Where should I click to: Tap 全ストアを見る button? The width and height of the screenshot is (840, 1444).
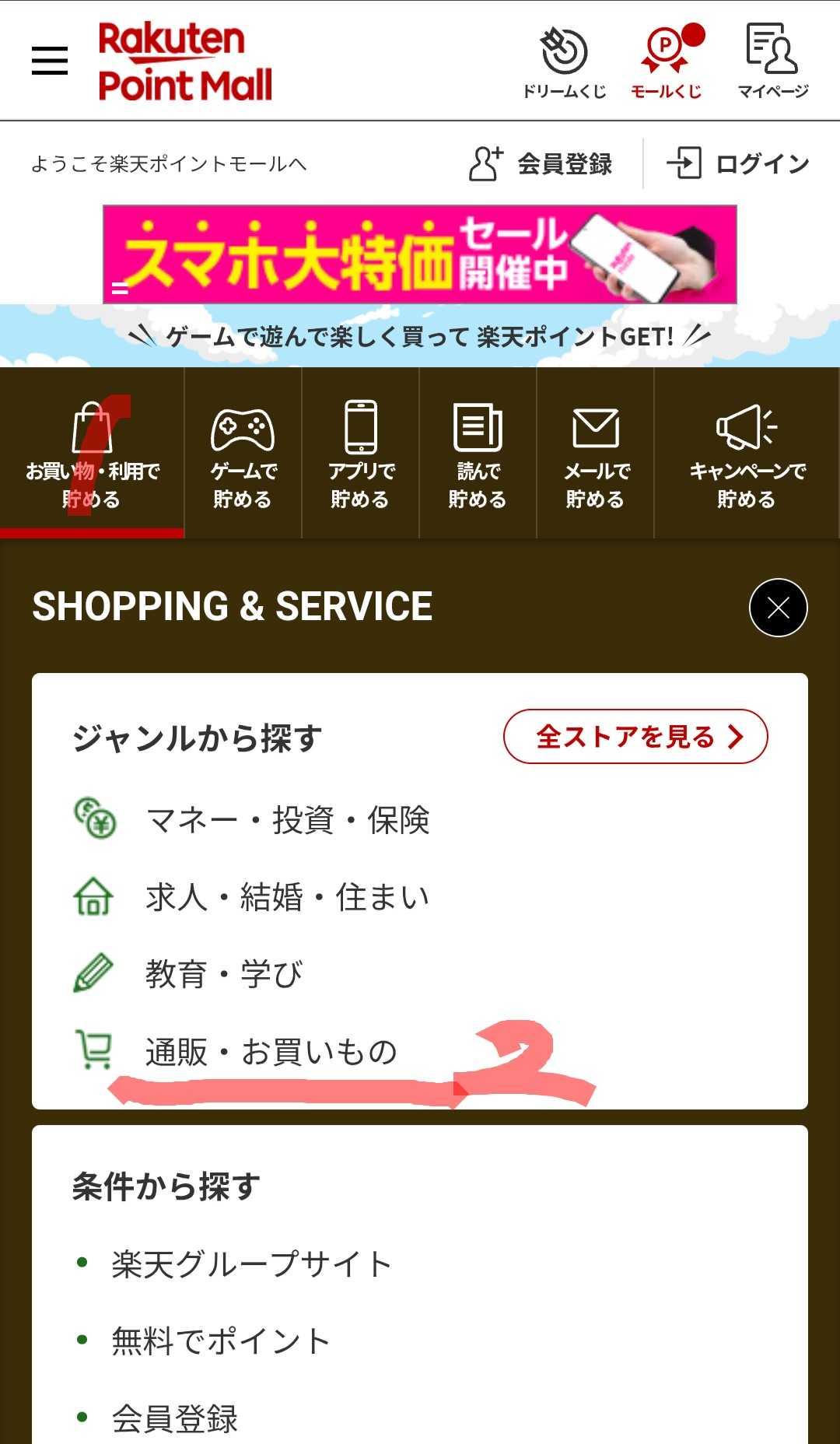(635, 736)
